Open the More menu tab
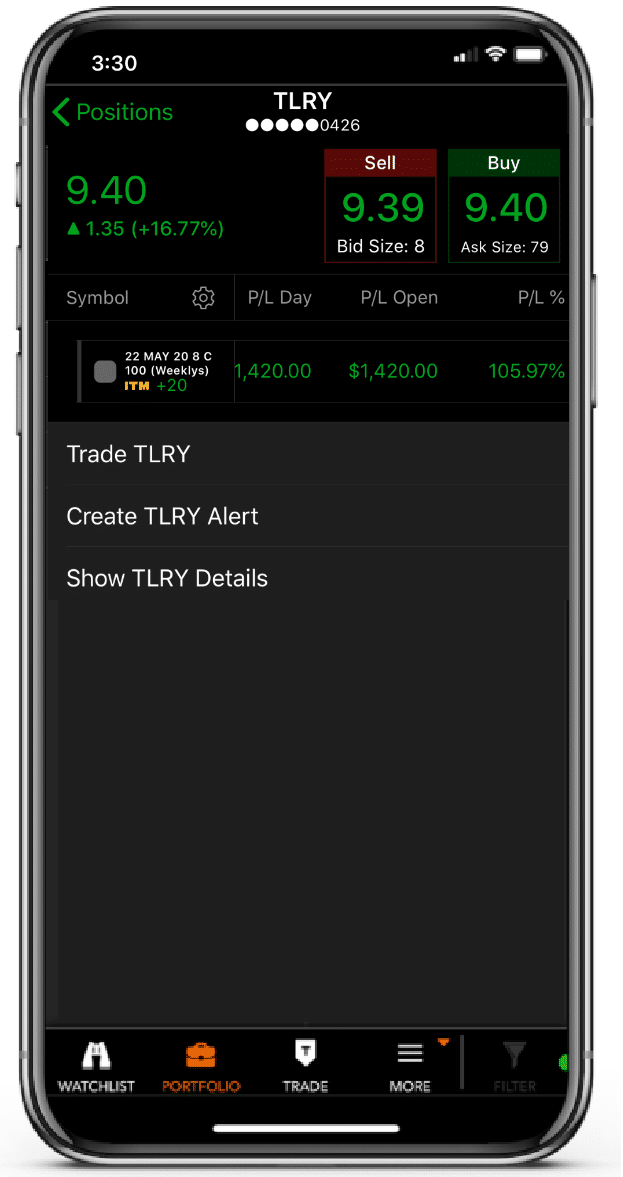 [410, 1066]
